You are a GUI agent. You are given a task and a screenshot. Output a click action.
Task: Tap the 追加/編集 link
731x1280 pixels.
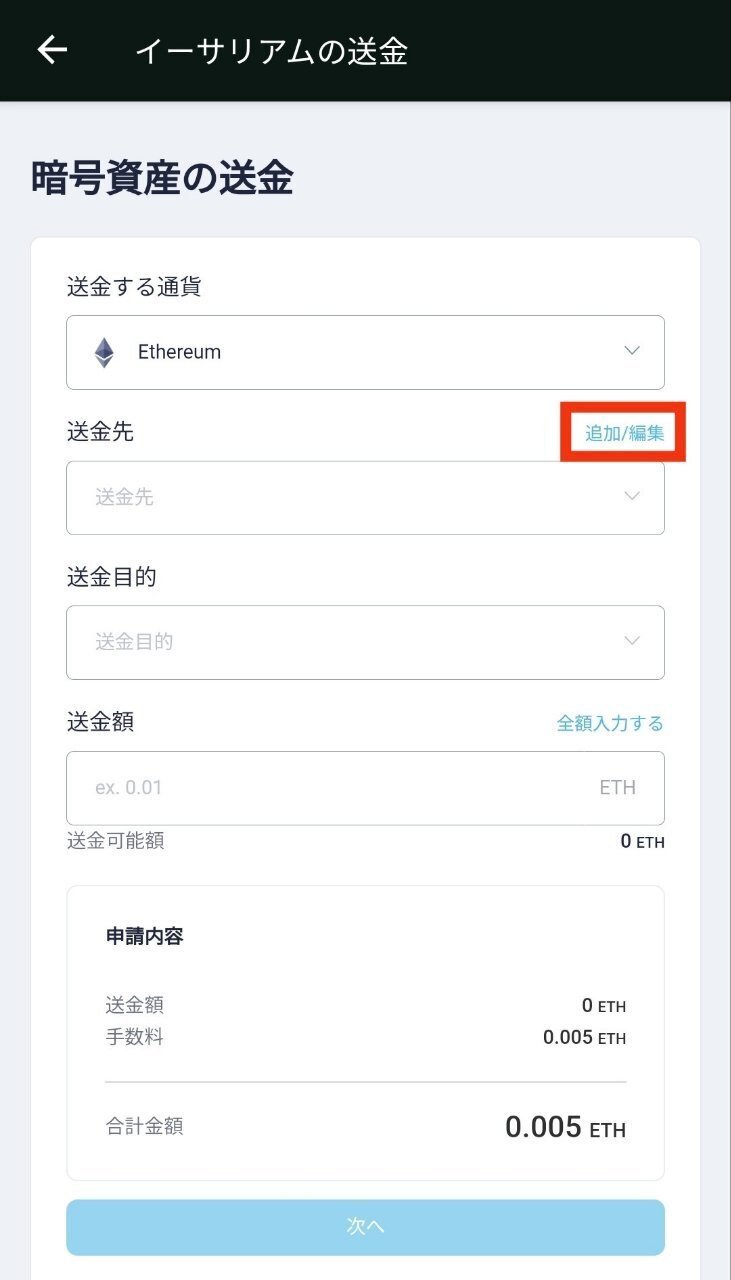tap(624, 433)
